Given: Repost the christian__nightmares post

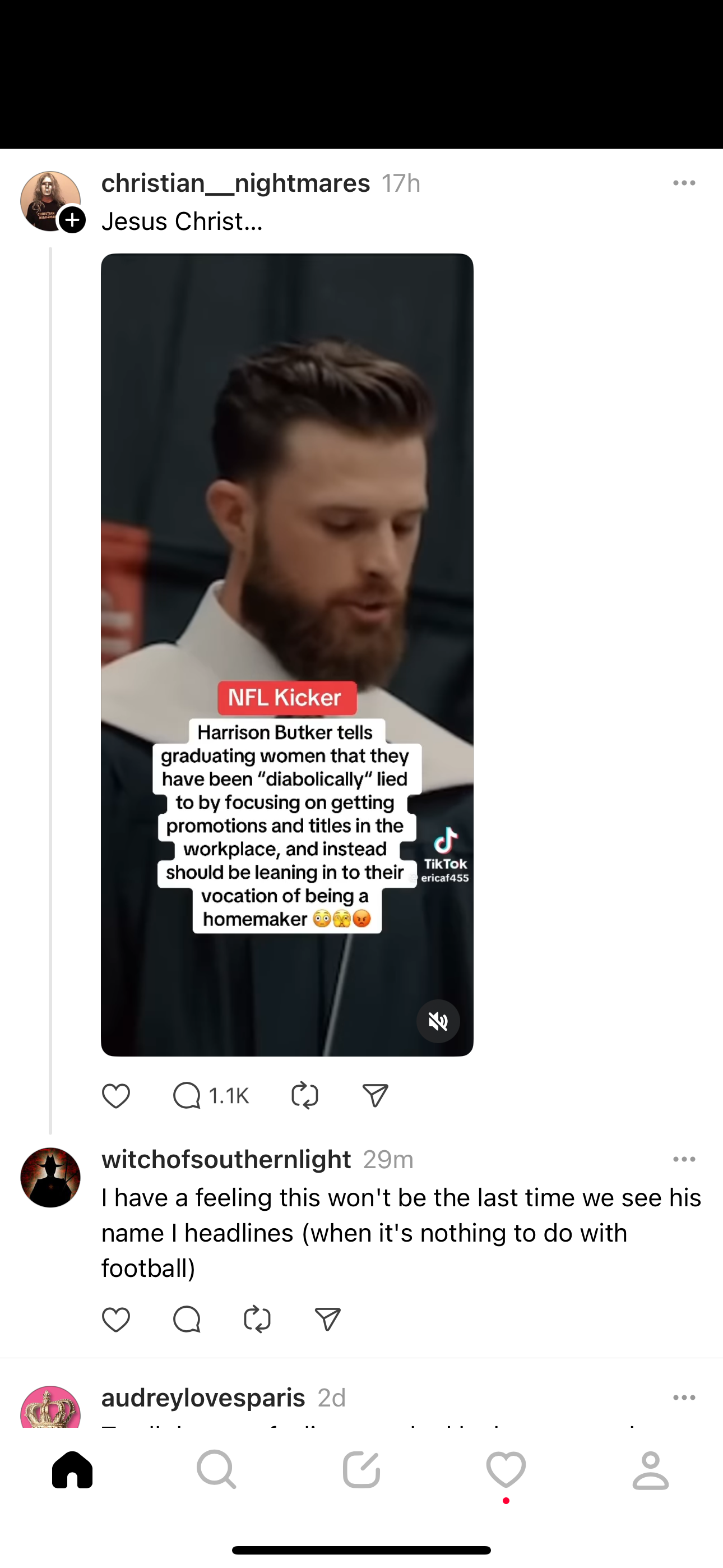Looking at the screenshot, I should point(304,1096).
